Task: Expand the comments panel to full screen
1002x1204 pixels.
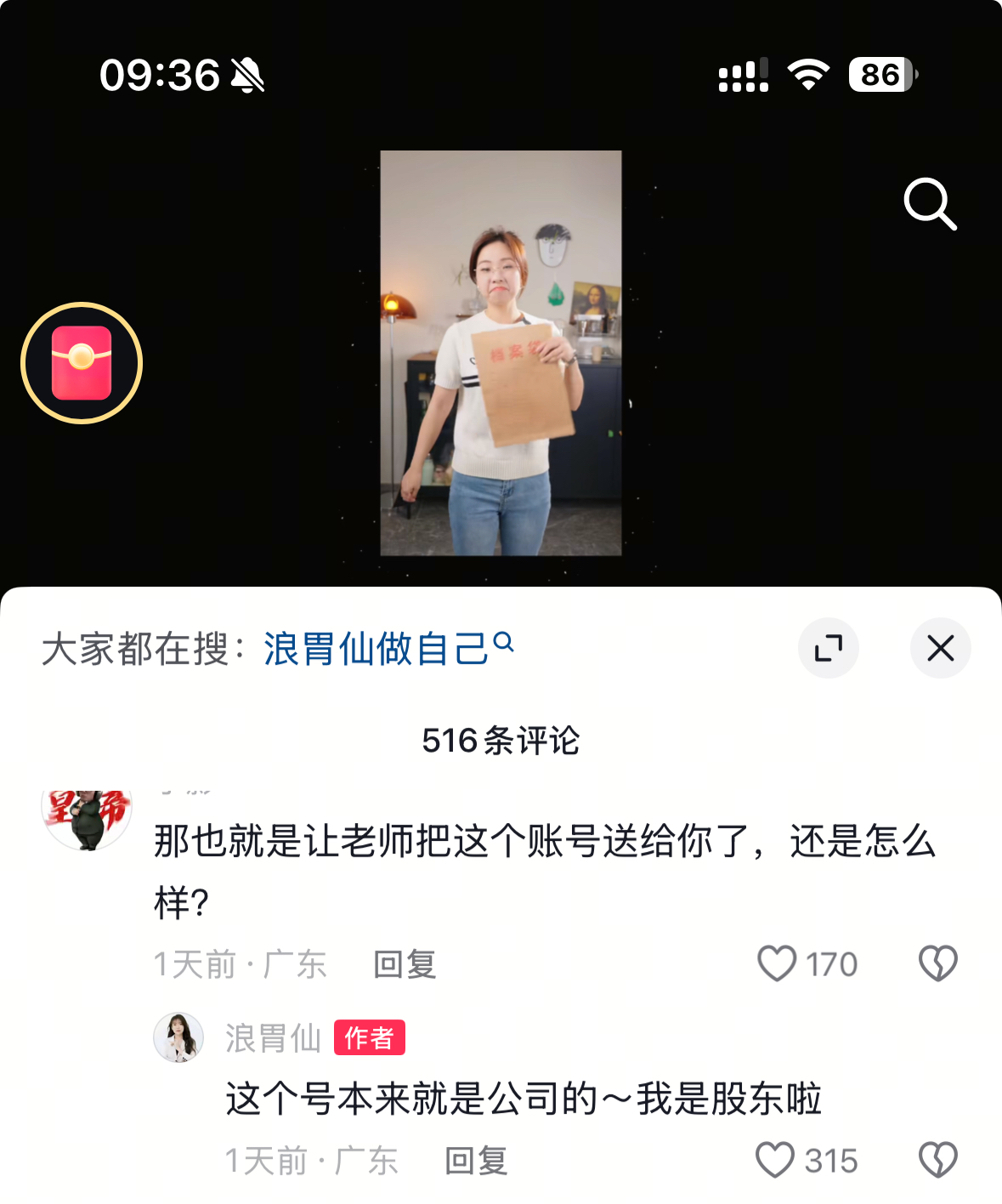Action: [x=829, y=649]
